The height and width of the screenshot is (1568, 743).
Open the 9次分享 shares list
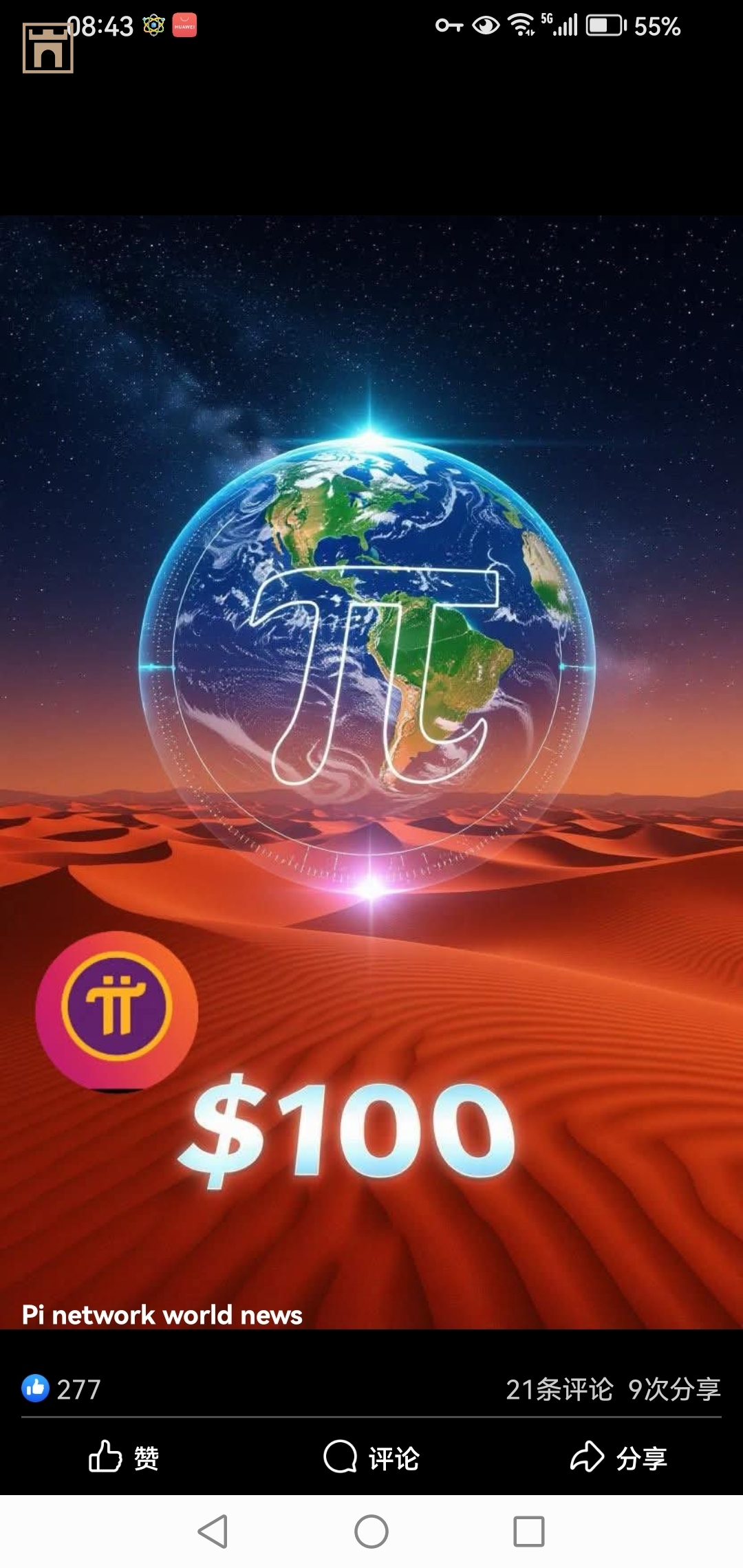674,1389
